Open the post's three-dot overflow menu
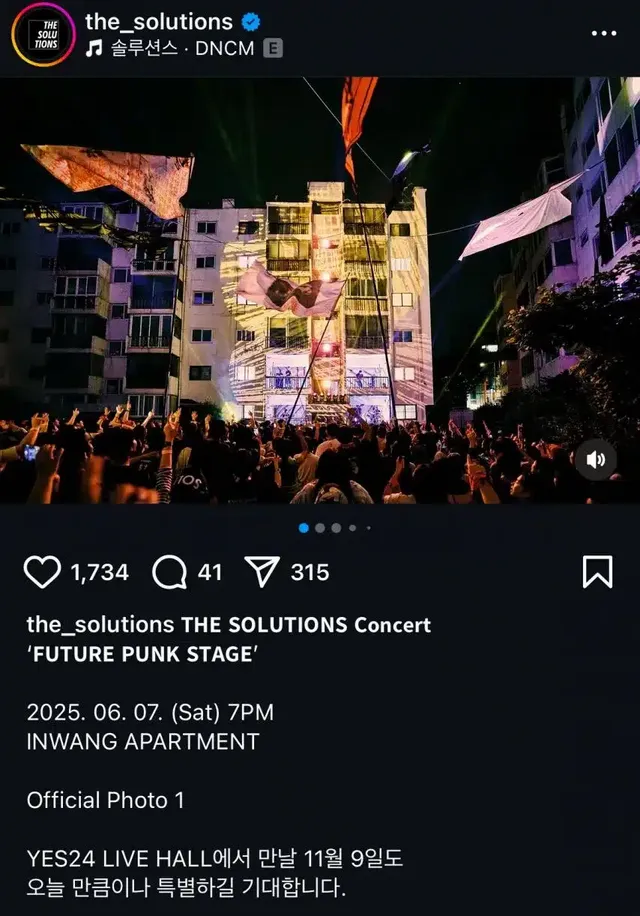The image size is (640, 916). (604, 34)
